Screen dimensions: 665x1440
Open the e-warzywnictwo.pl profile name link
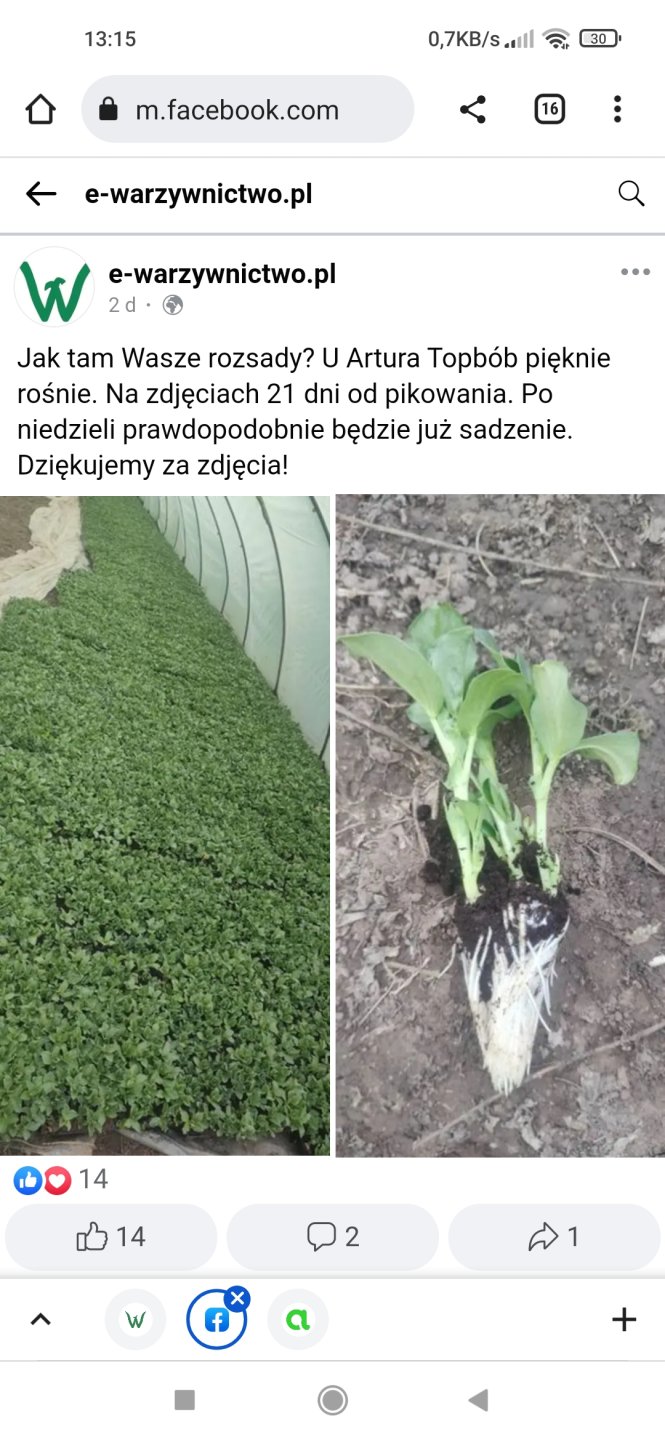point(222,274)
